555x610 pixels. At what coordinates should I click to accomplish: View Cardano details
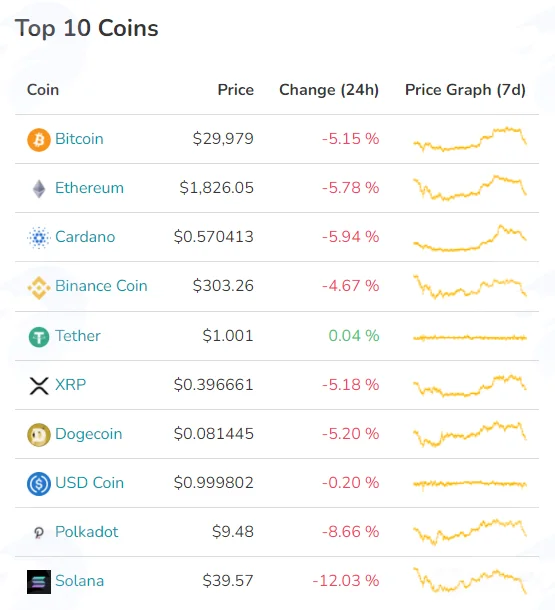[x=85, y=237]
